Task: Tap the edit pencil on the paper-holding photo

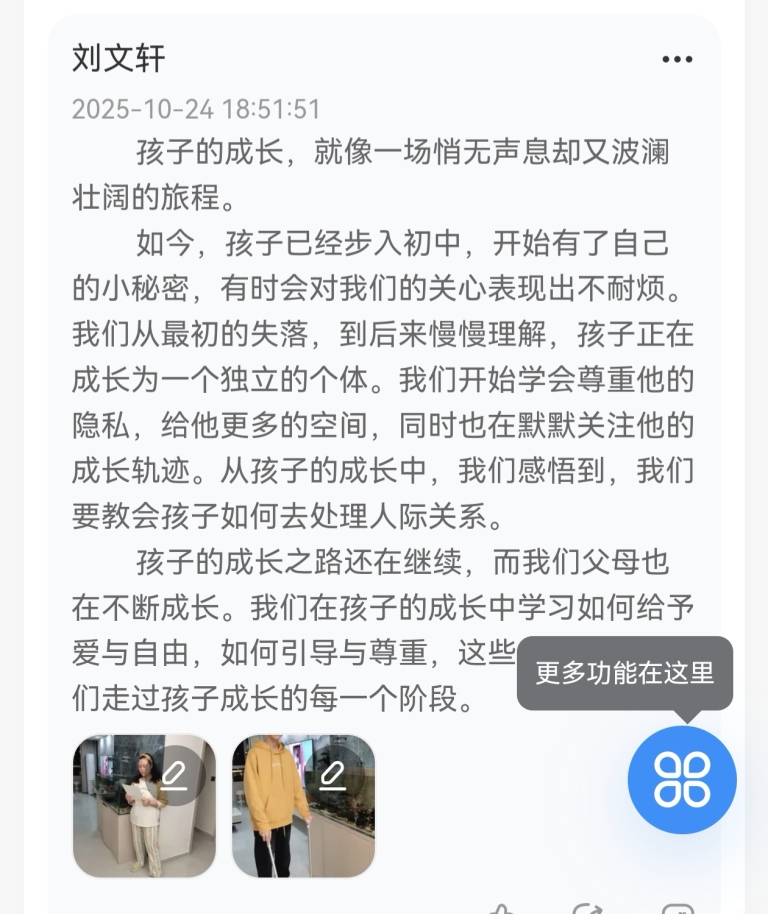Action: point(174,773)
